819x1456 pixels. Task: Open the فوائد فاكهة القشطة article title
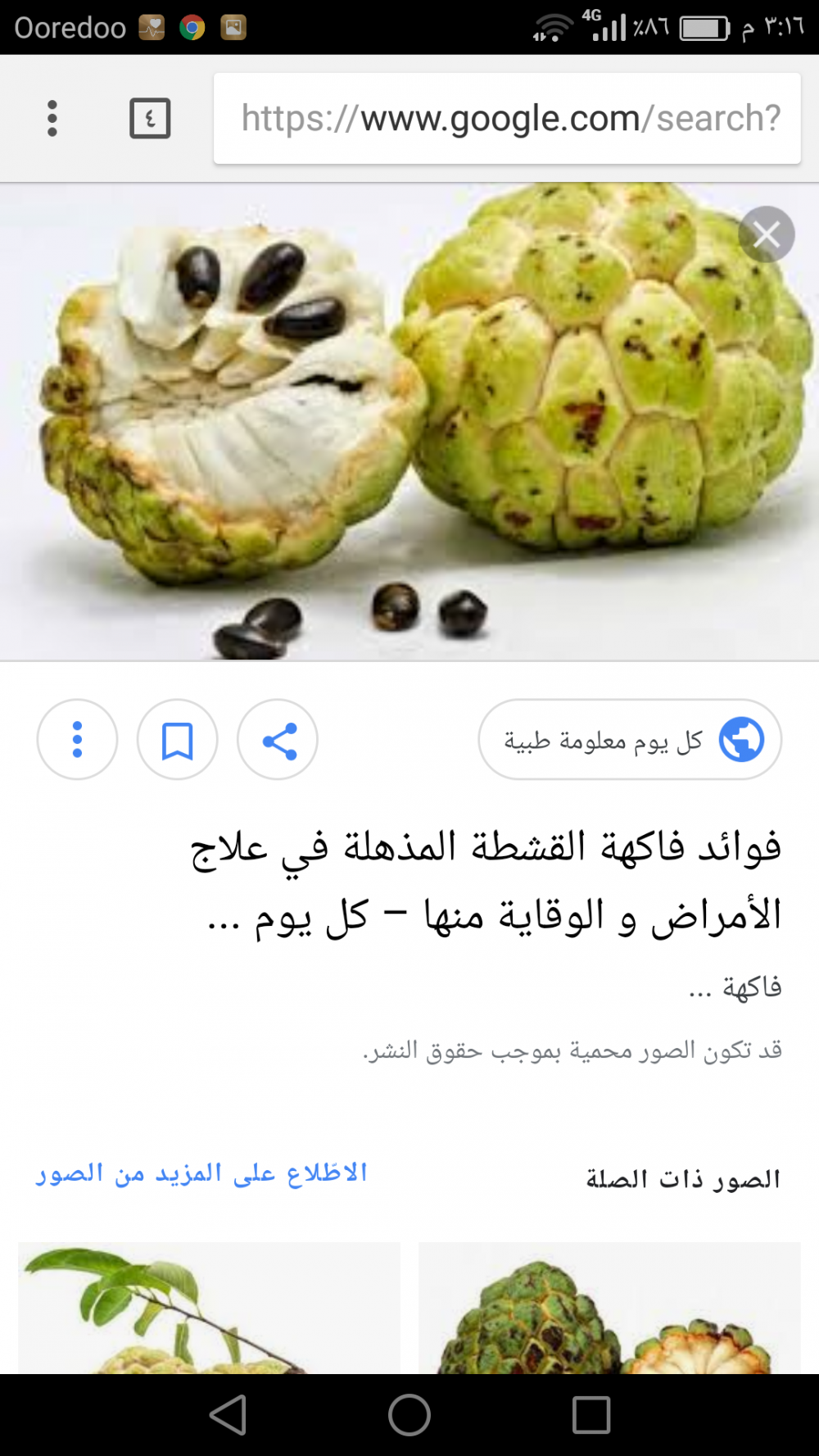click(x=486, y=882)
